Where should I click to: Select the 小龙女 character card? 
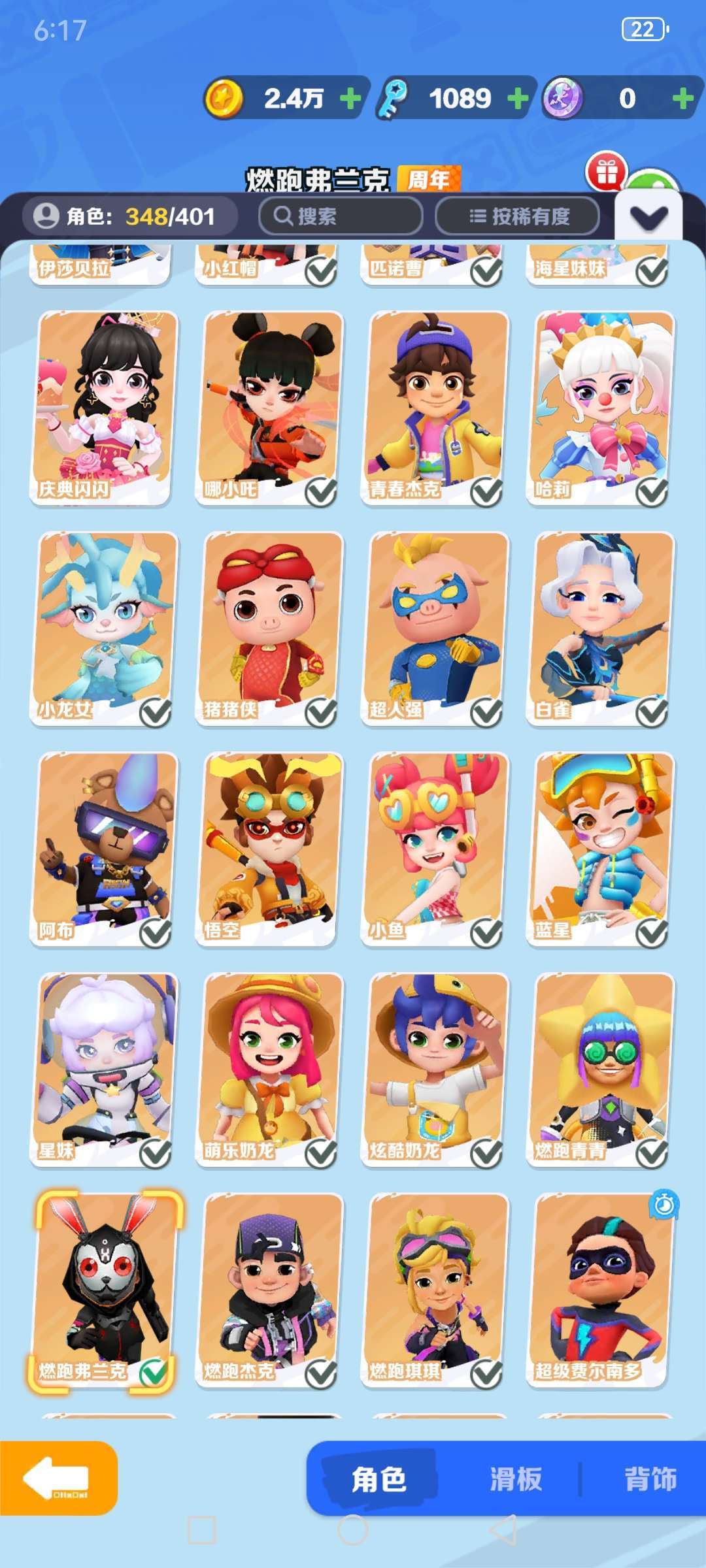pyautogui.click(x=105, y=627)
